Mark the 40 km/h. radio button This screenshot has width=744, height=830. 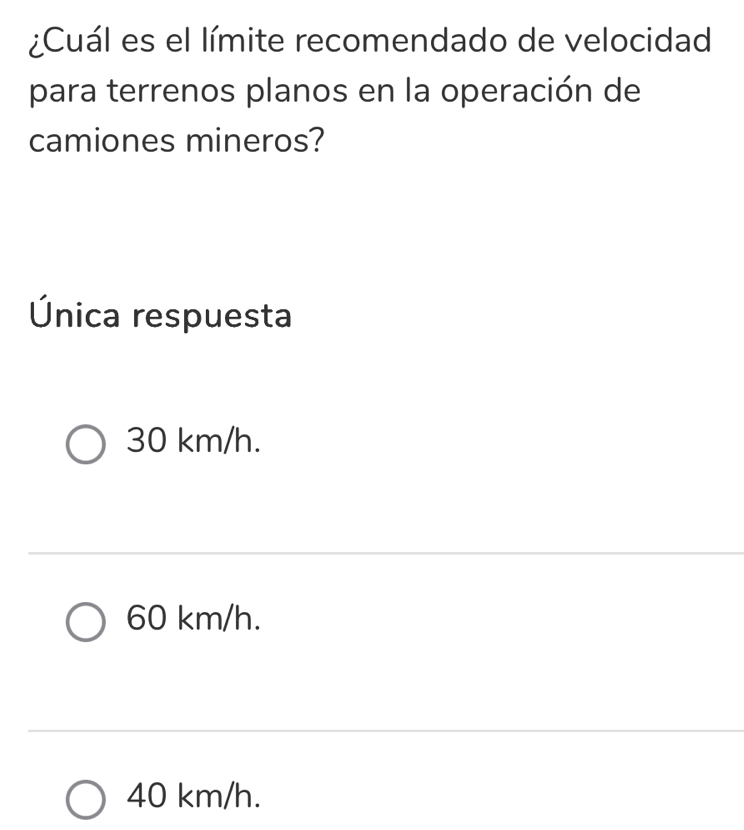(x=86, y=799)
